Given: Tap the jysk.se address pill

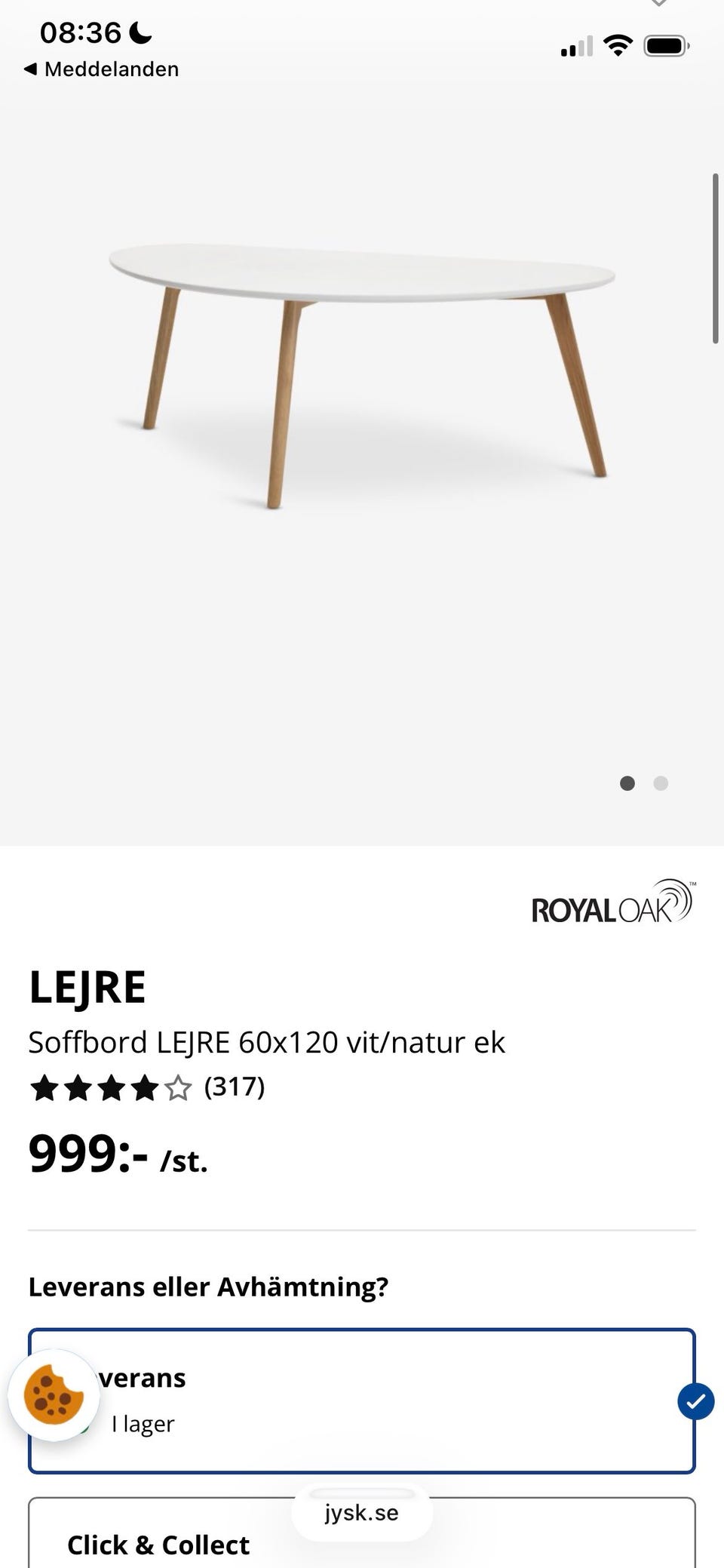Looking at the screenshot, I should 361,1512.
